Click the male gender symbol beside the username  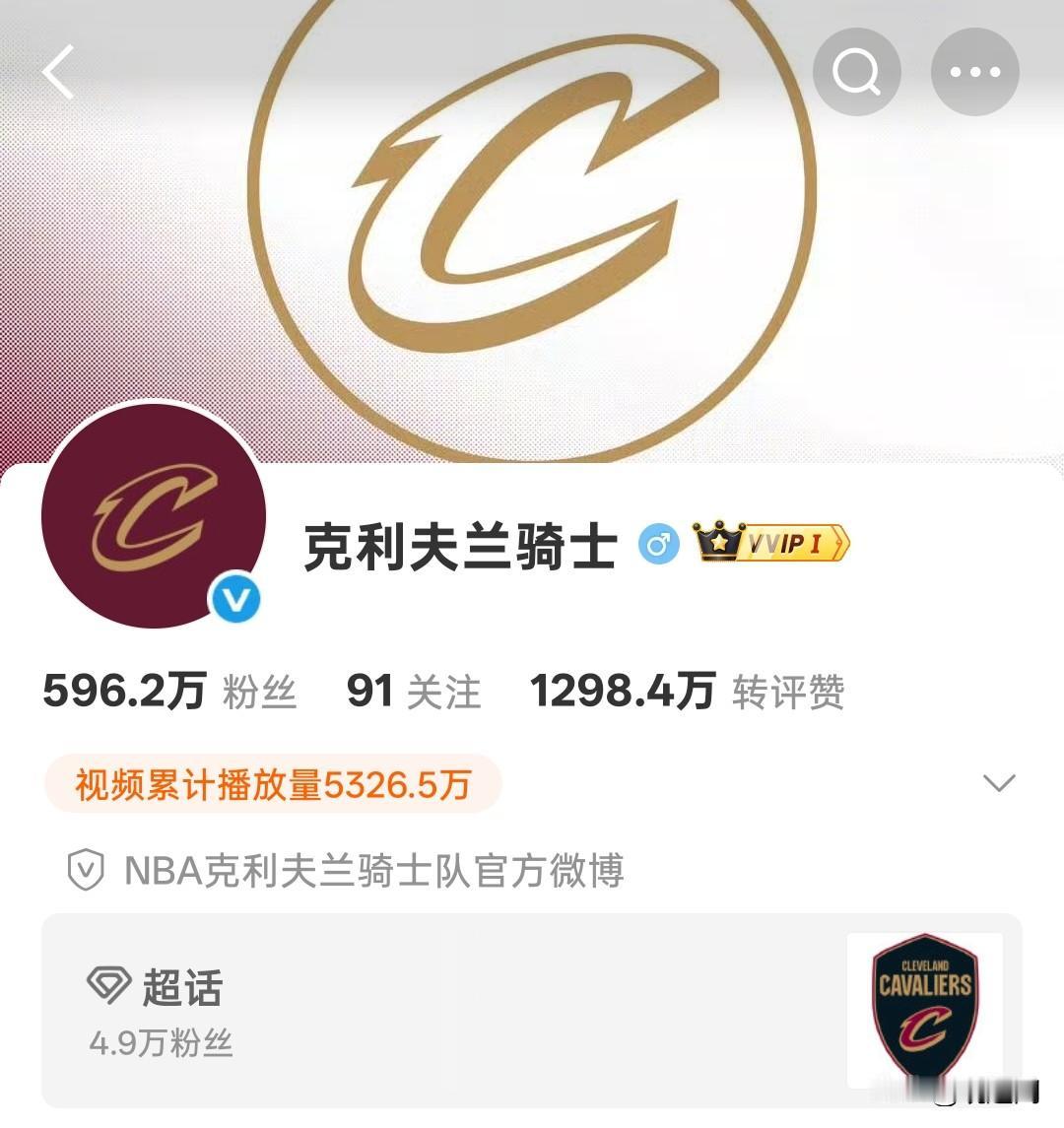tap(658, 545)
